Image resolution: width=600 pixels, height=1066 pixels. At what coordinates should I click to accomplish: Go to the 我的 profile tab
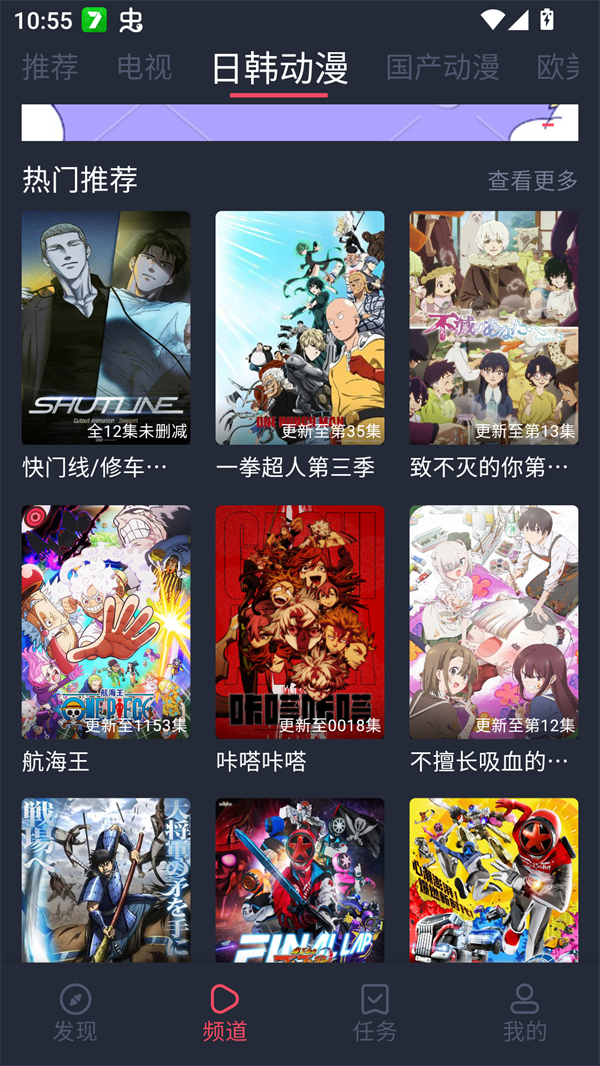(x=525, y=1012)
